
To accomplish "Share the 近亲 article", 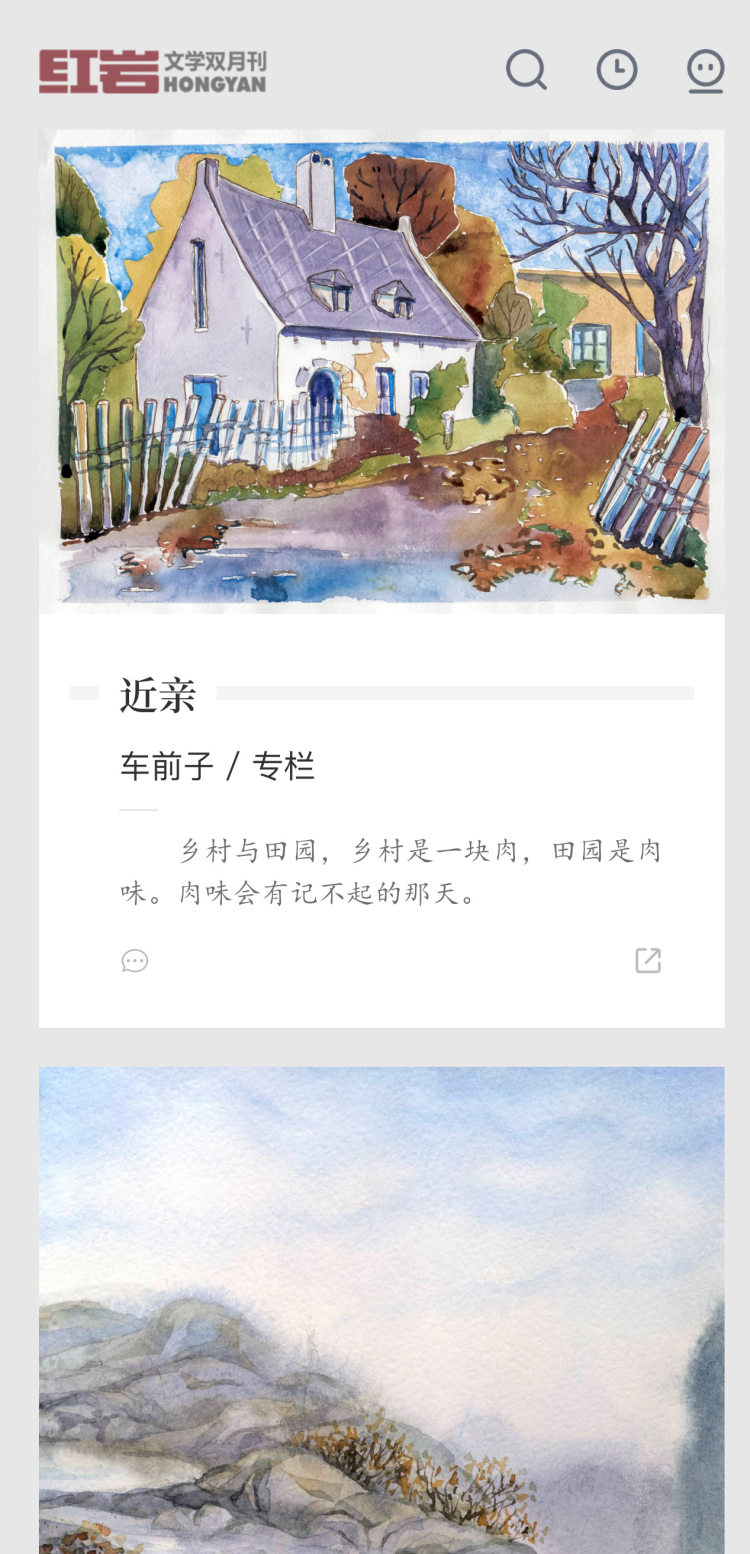I will click(648, 961).
